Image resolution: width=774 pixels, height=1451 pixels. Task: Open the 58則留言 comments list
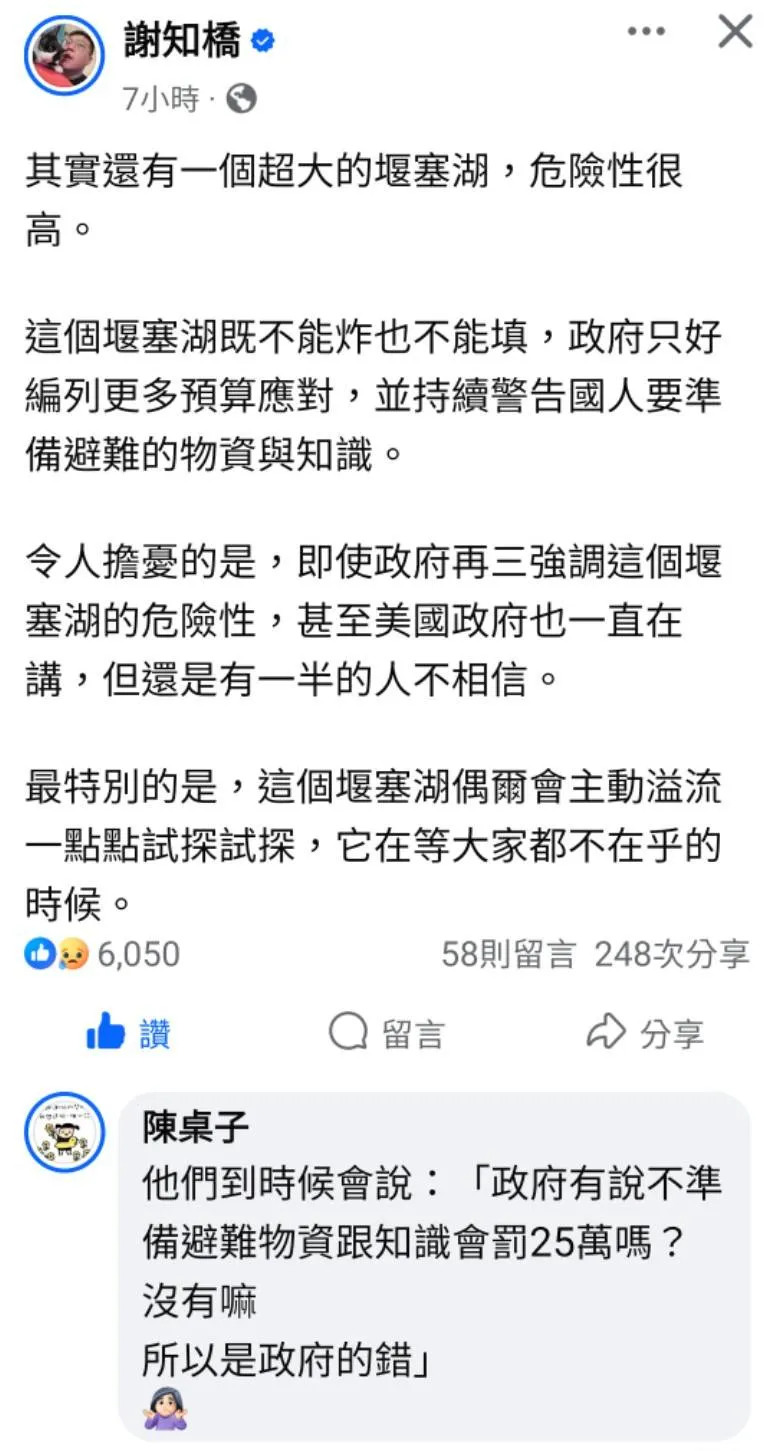508,954
